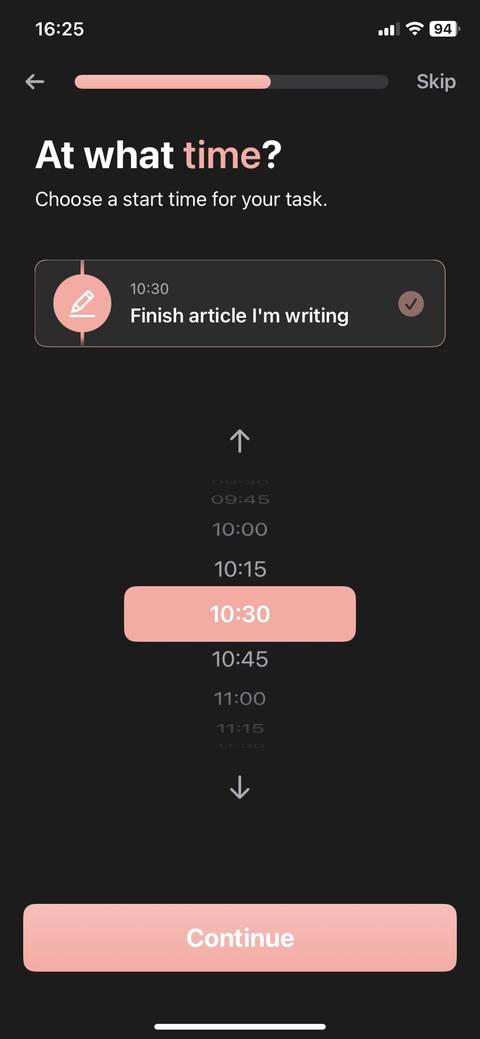
Task: Tap the down arrow for later time
Action: point(239,787)
